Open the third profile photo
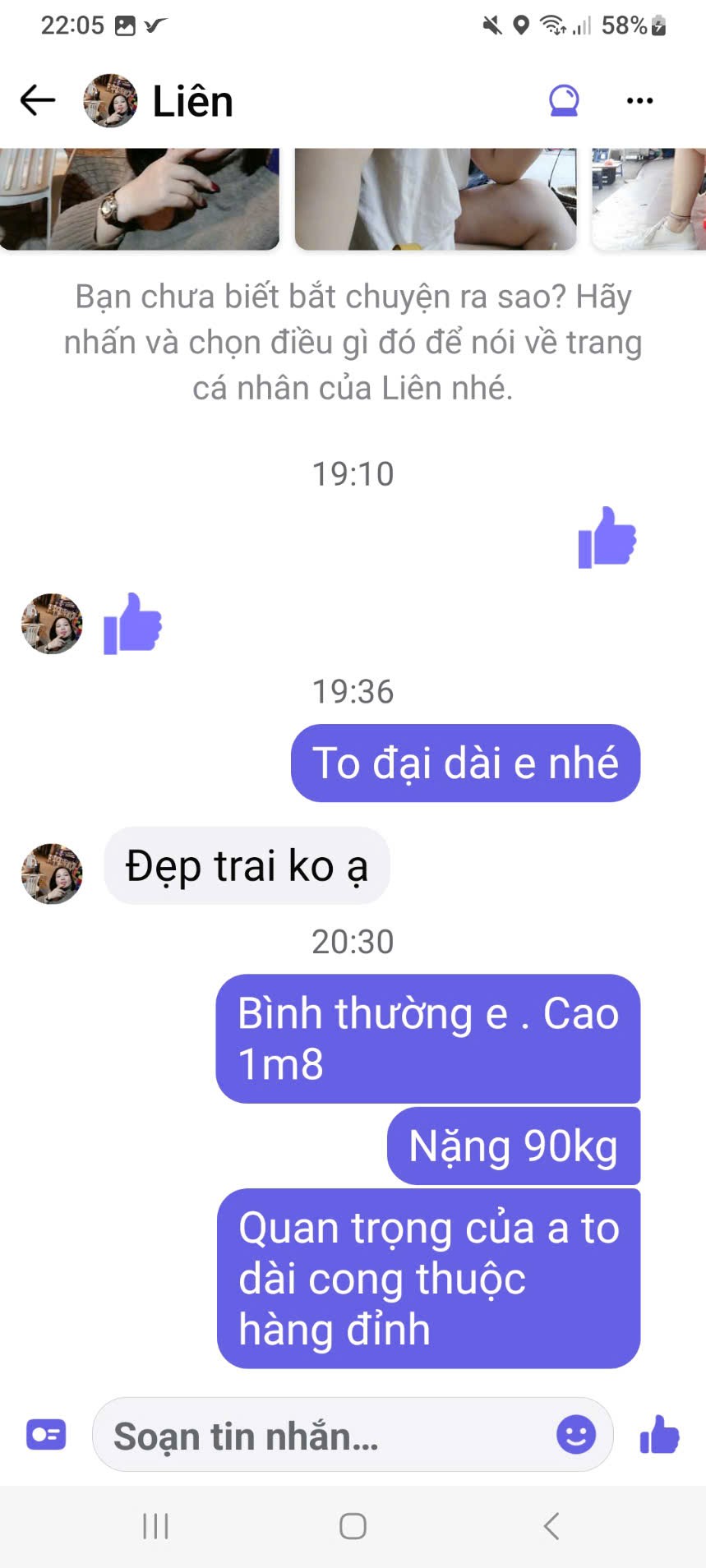This screenshot has height=1568, width=706. pyautogui.click(x=648, y=198)
